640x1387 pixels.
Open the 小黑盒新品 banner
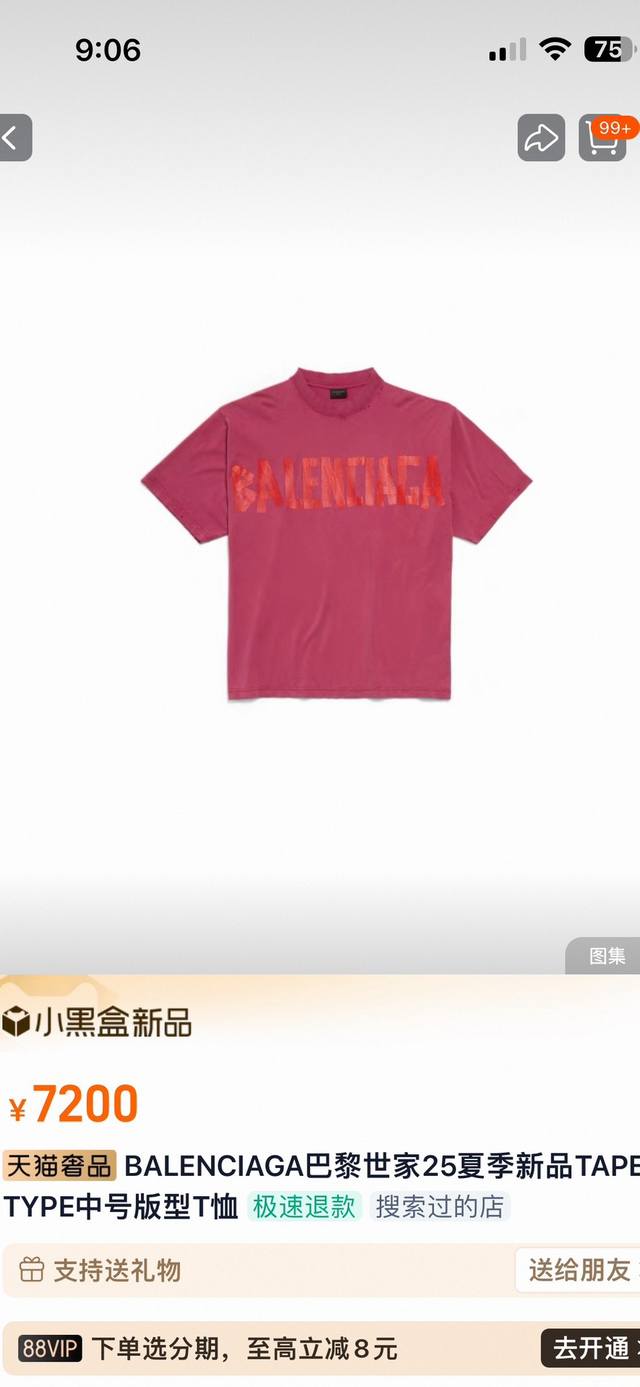pyautogui.click(x=97, y=1022)
